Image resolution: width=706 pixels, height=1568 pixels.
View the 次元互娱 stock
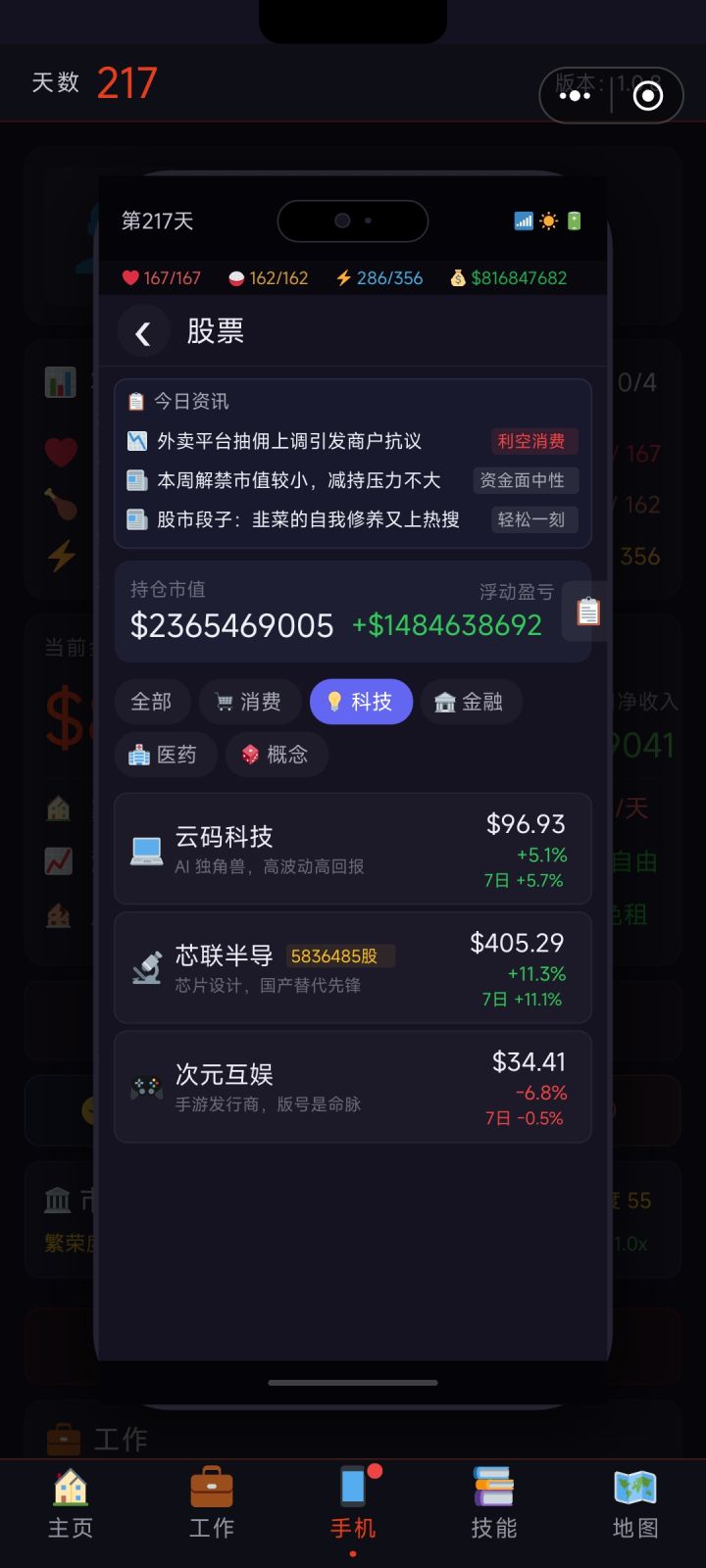pyautogui.click(x=353, y=1087)
